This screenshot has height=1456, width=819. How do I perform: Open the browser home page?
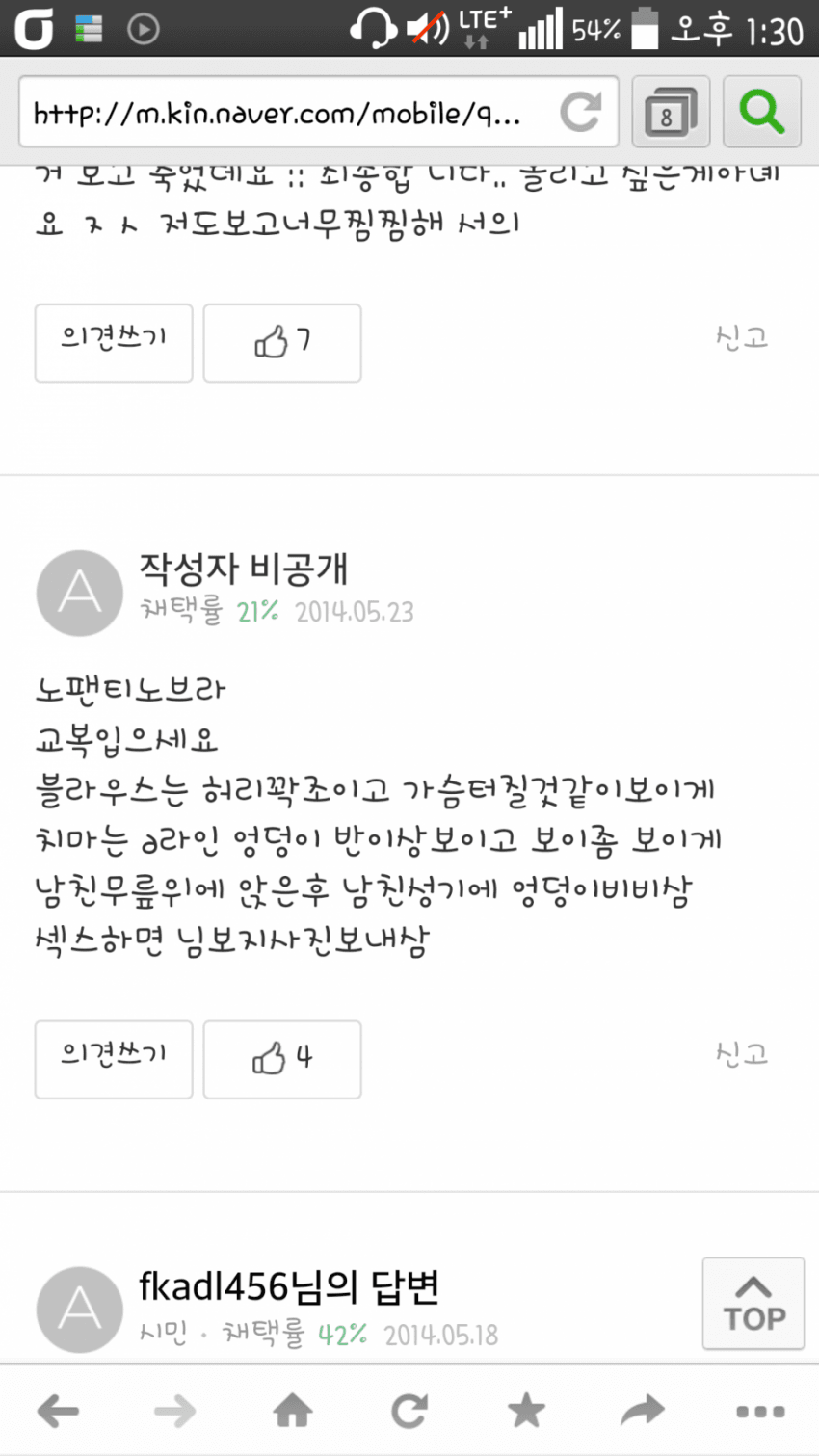(x=293, y=1412)
